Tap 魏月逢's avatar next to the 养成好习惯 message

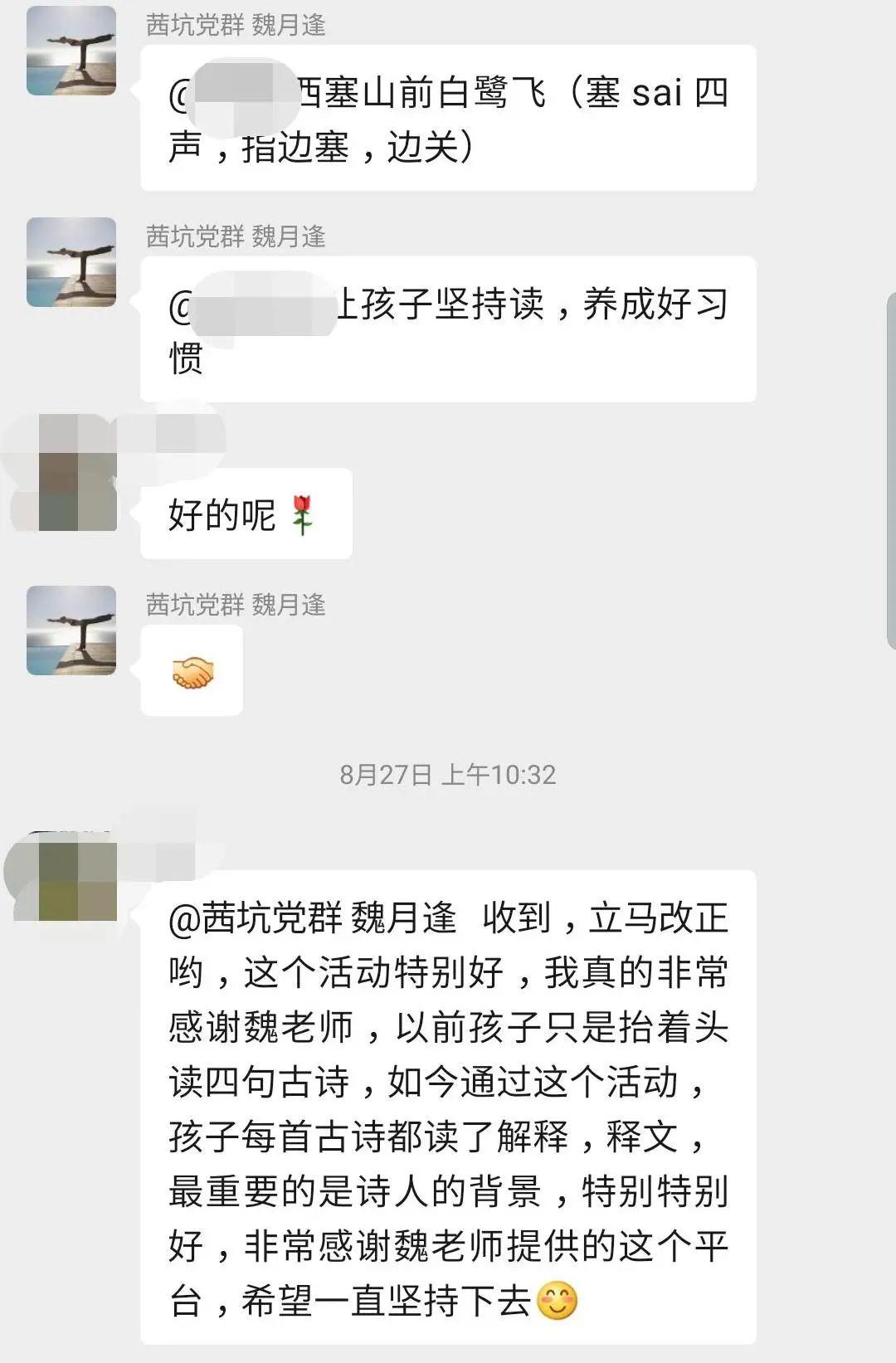(71, 262)
